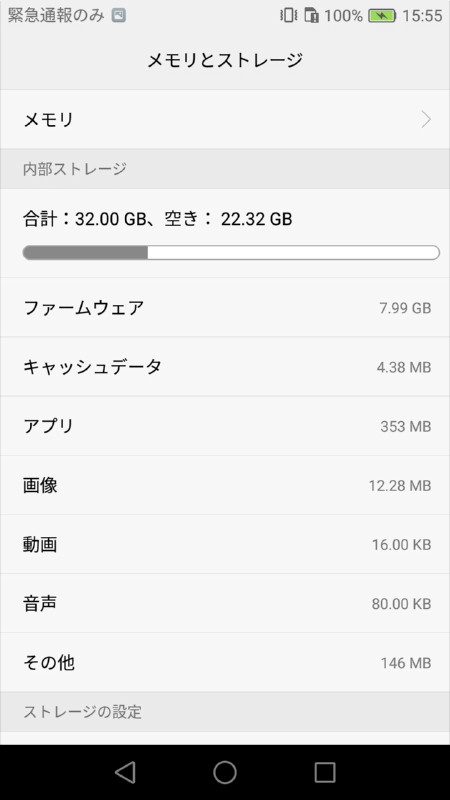Open ファームウェア storage details

point(225,308)
